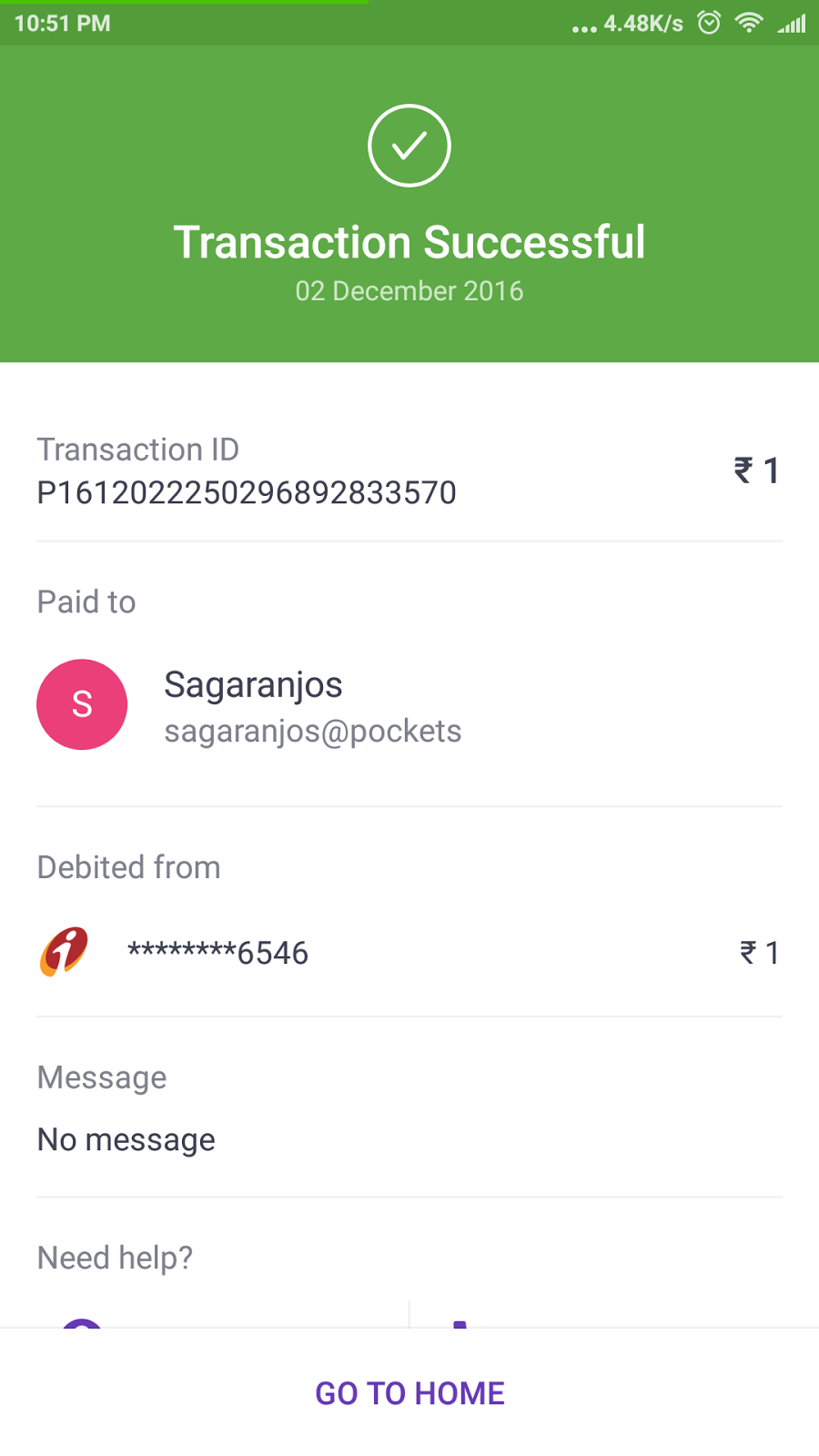
Task: Tap the mobile data speed indicator
Action: [x=639, y=23]
